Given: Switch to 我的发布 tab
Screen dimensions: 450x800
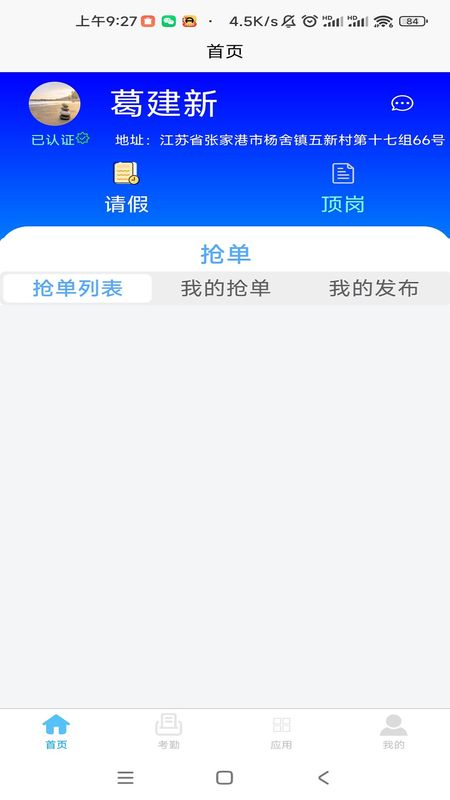Looking at the screenshot, I should point(373,288).
